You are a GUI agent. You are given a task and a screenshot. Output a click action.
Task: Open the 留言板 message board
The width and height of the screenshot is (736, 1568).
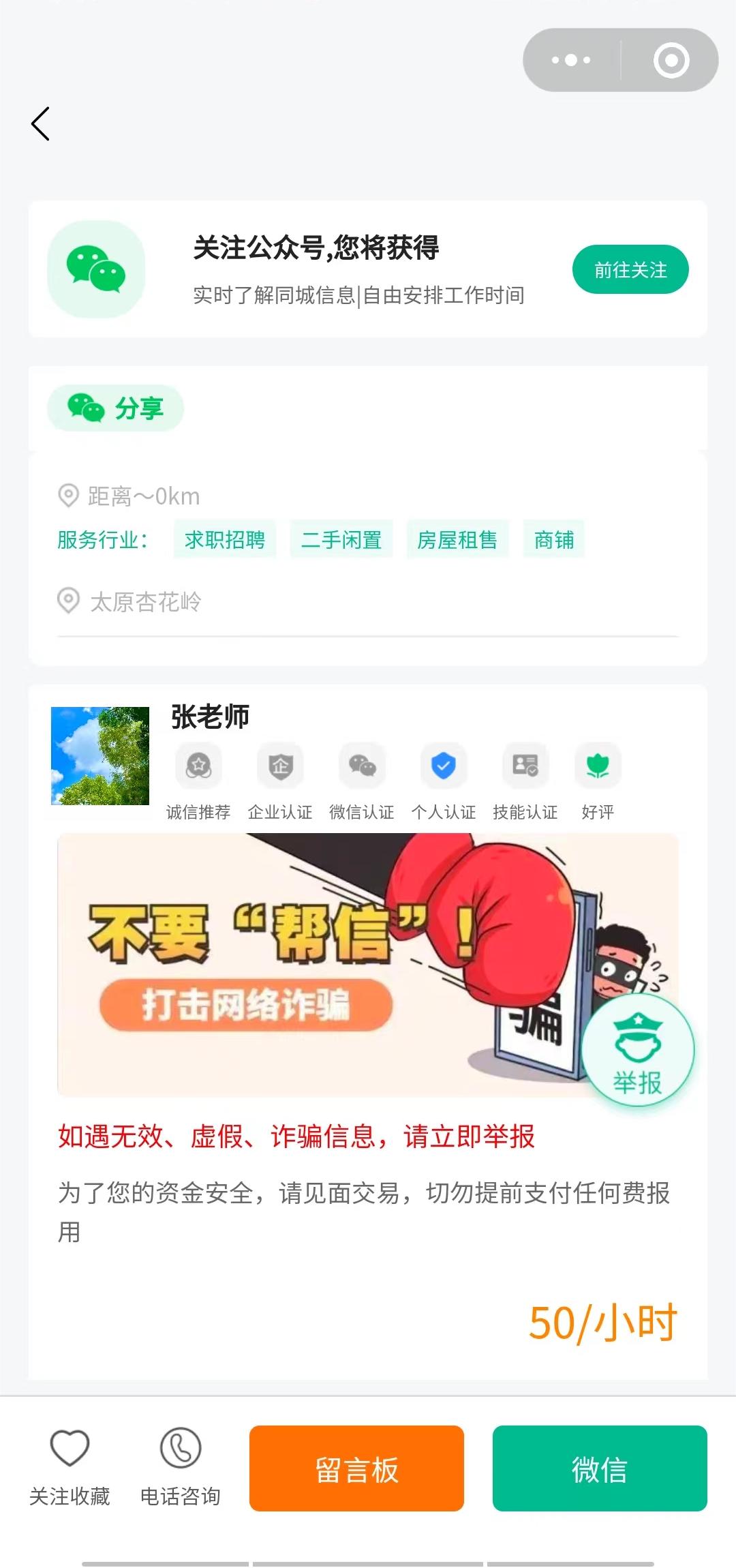pyautogui.click(x=356, y=1468)
